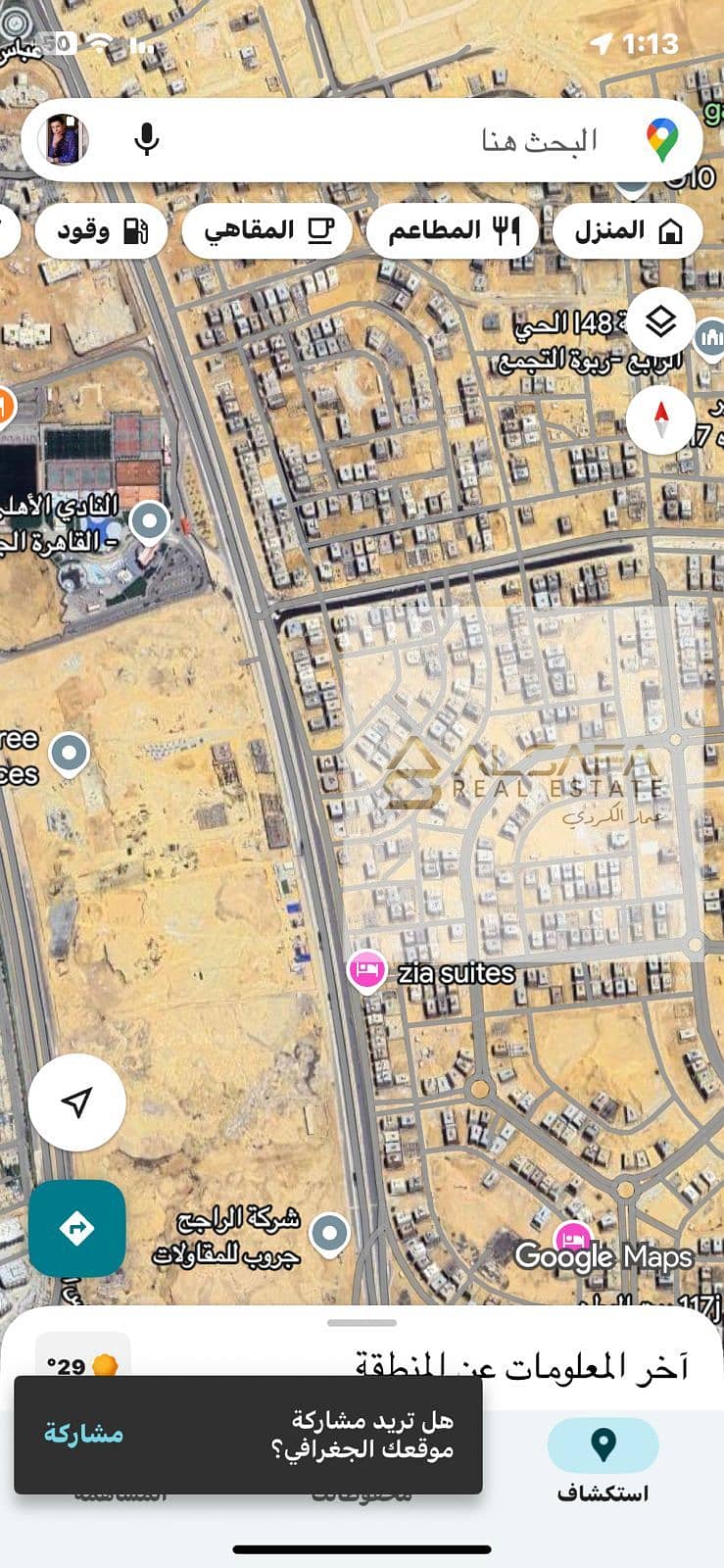This screenshot has width=724, height=1568.
Task: Center map on my current location
Action: click(76, 1102)
